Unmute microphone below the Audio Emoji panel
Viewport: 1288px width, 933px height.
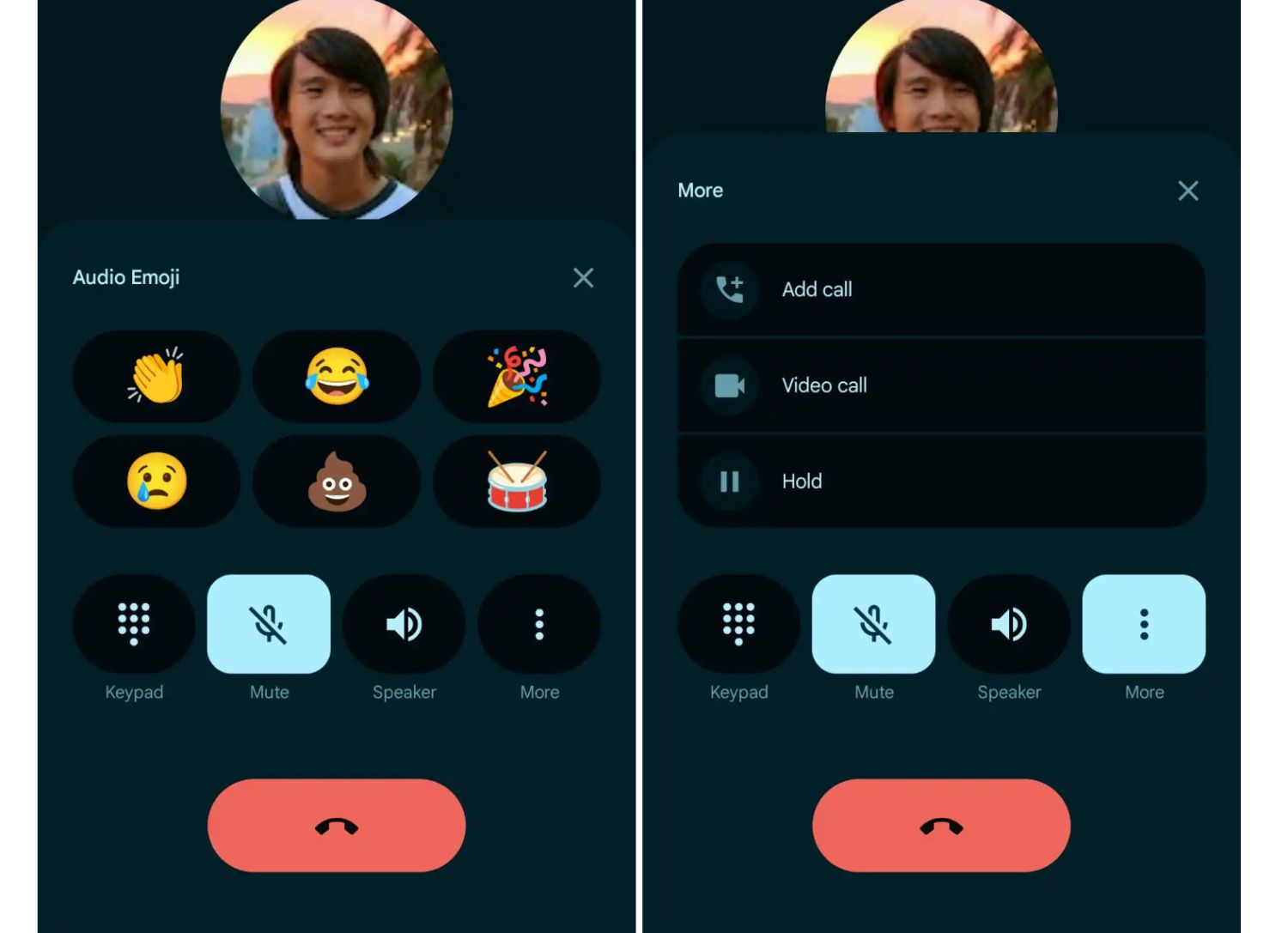269,624
